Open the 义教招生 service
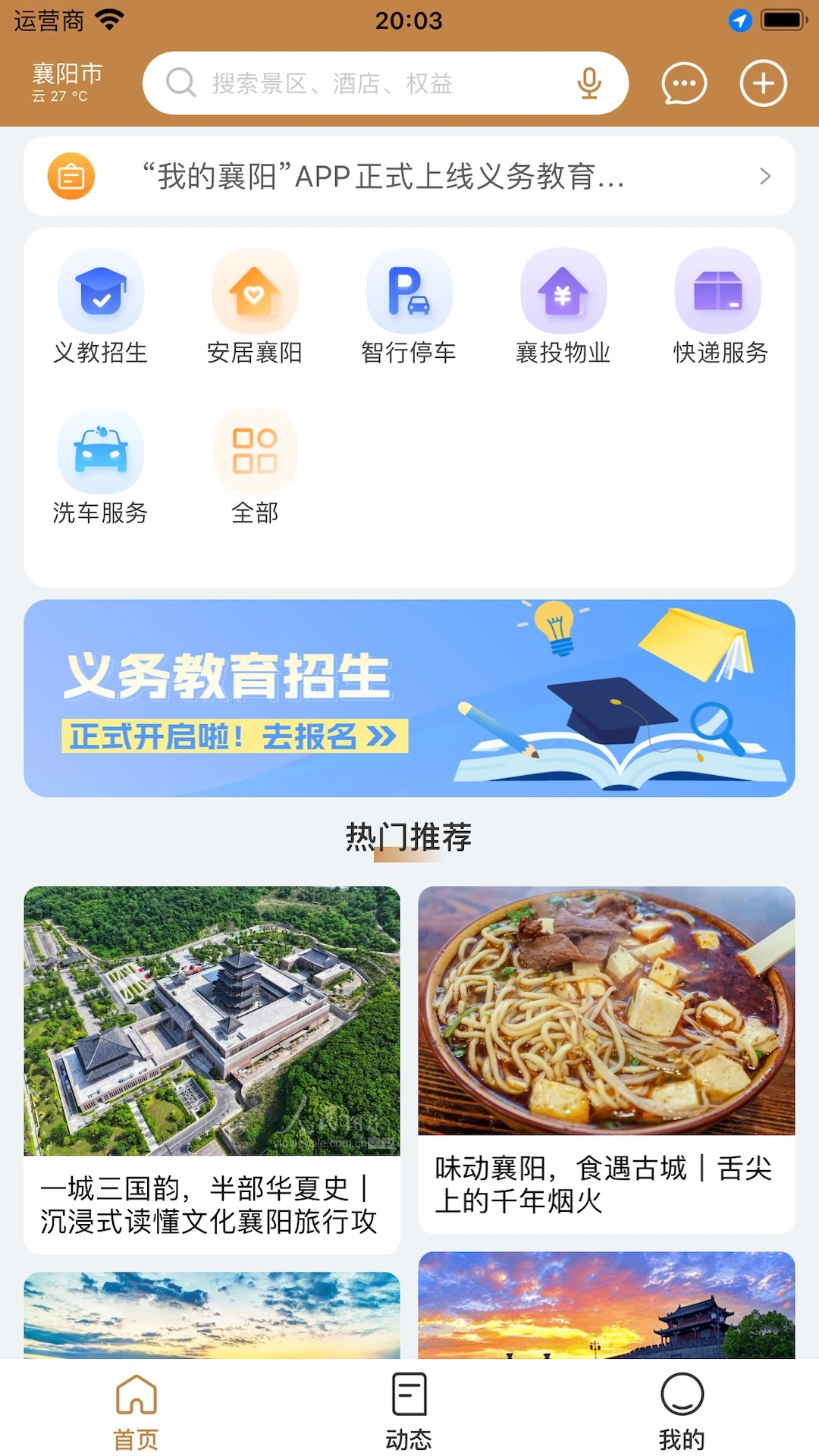 click(101, 309)
